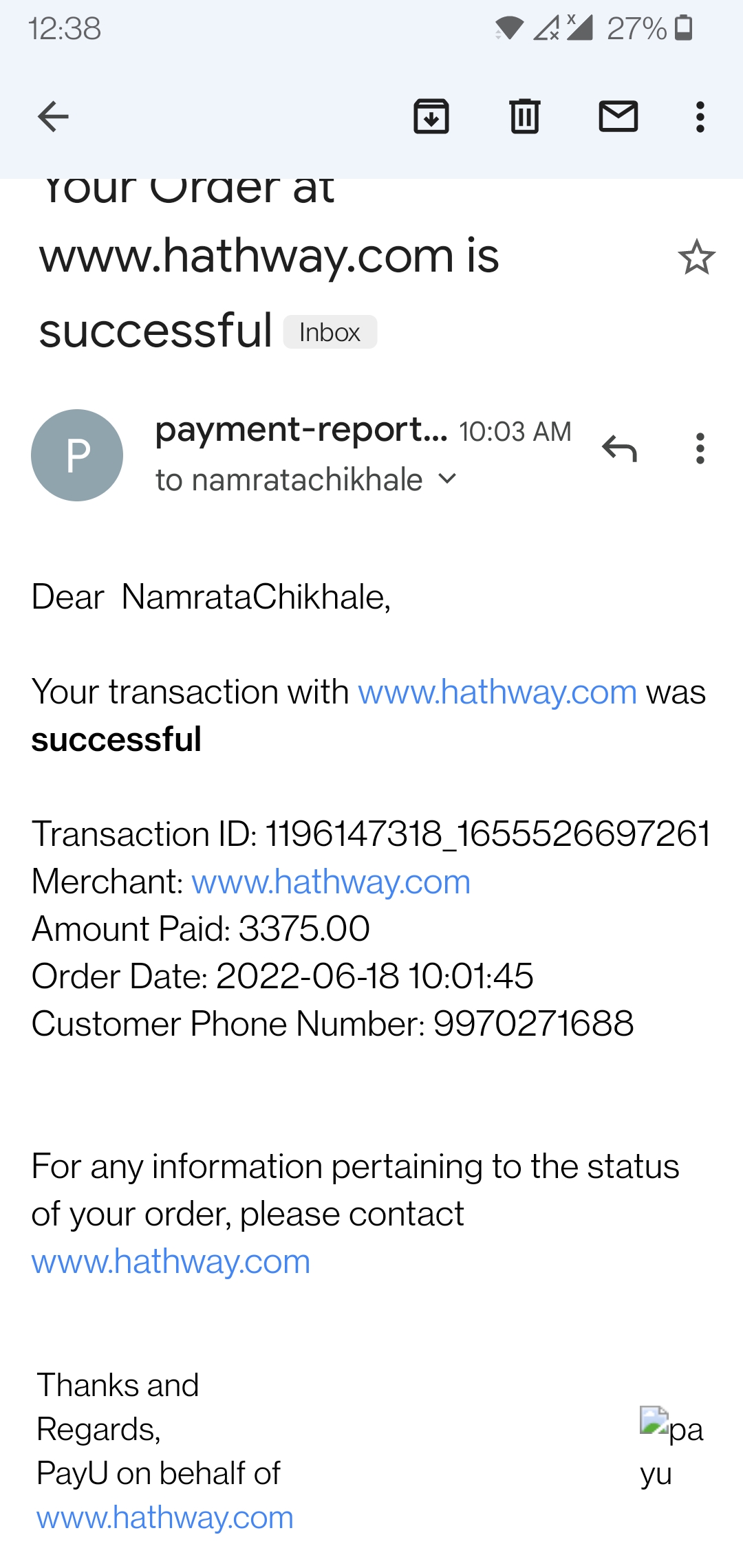Delete this email with the trash icon
743x1568 pixels.
[x=525, y=116]
